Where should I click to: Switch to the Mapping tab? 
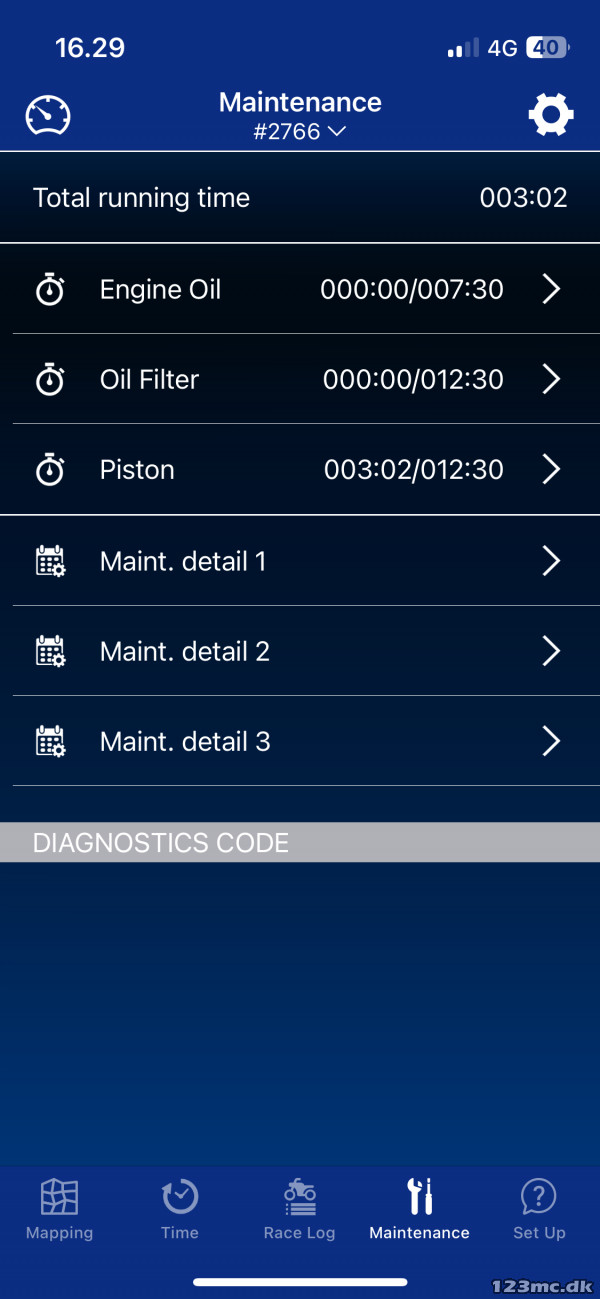pos(60,1209)
